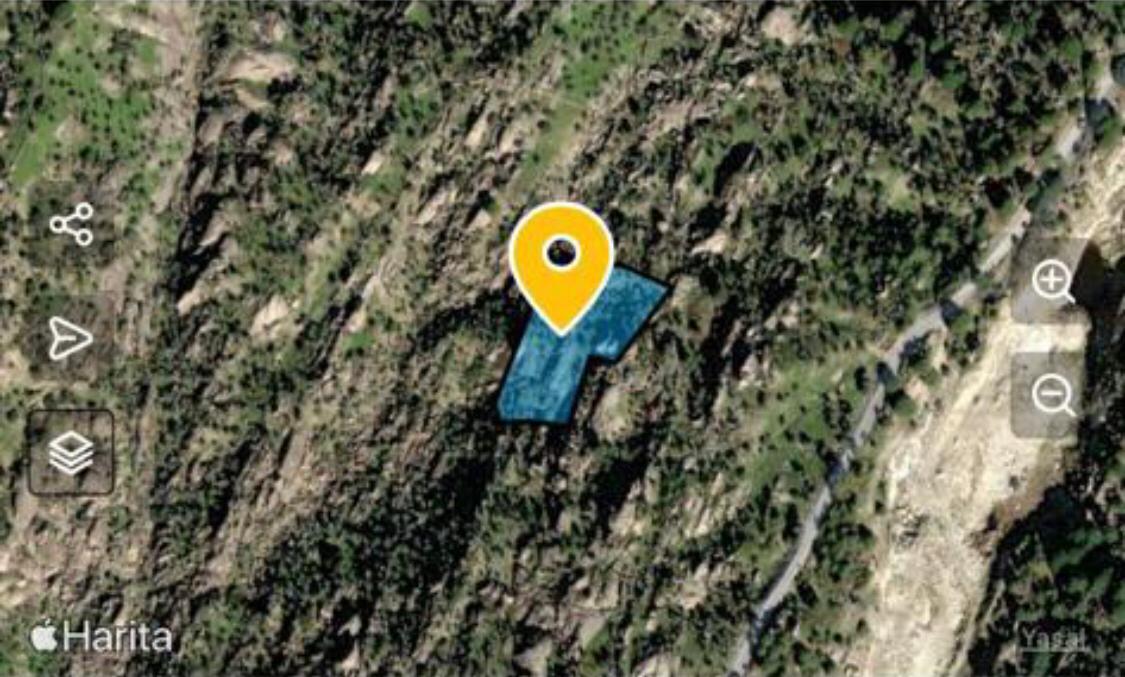Share this map location
This screenshot has width=1125, height=677.
click(x=71, y=224)
